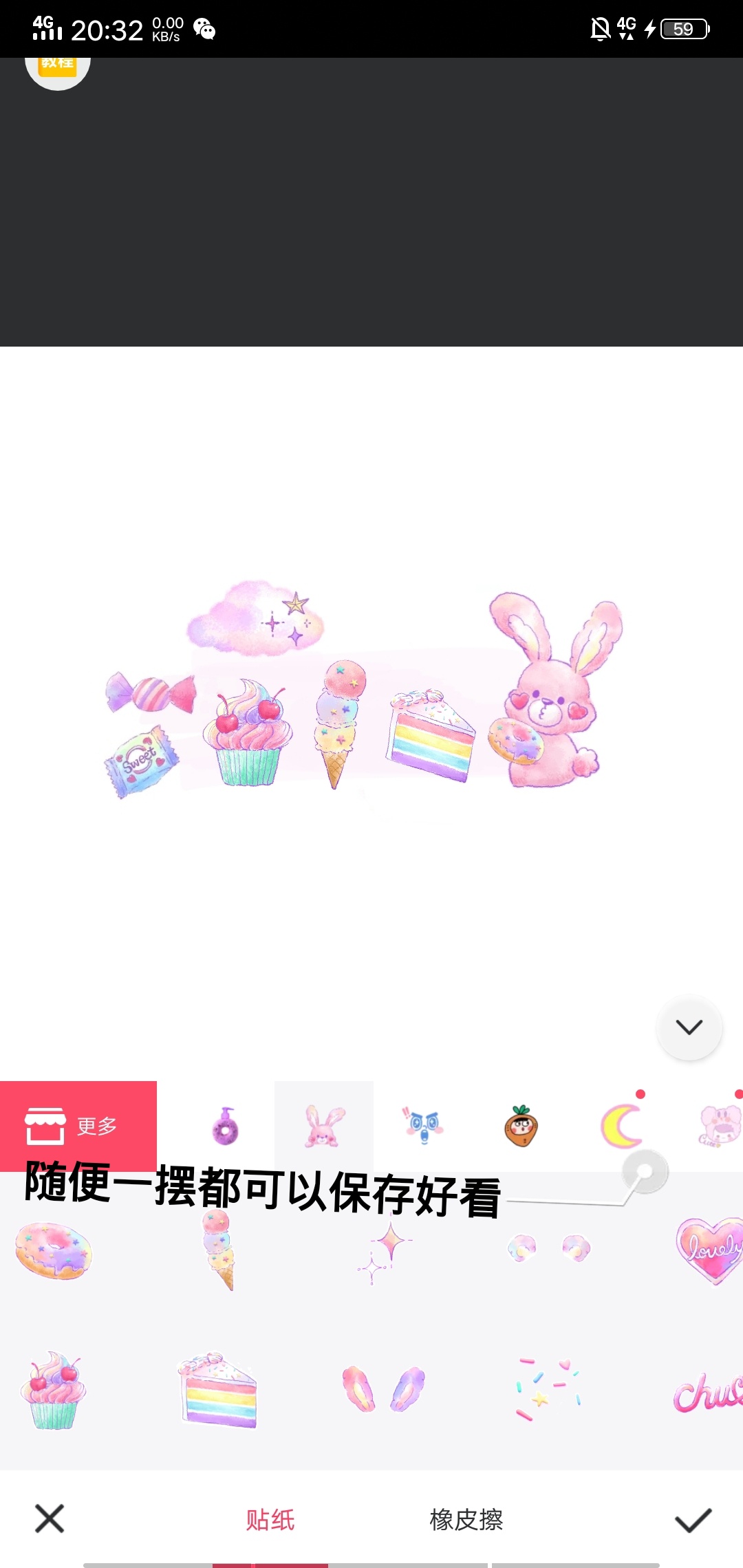
Task: Open the 更多 sticker store
Action: coord(78,1126)
